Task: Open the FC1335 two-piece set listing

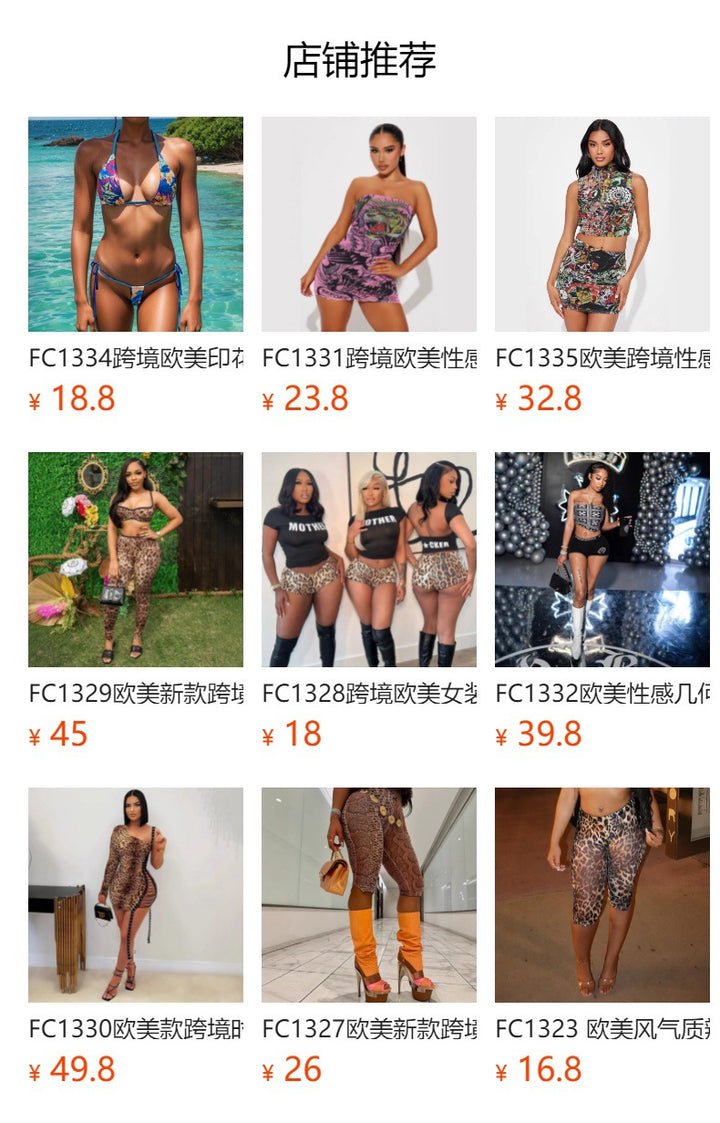Action: [602, 225]
